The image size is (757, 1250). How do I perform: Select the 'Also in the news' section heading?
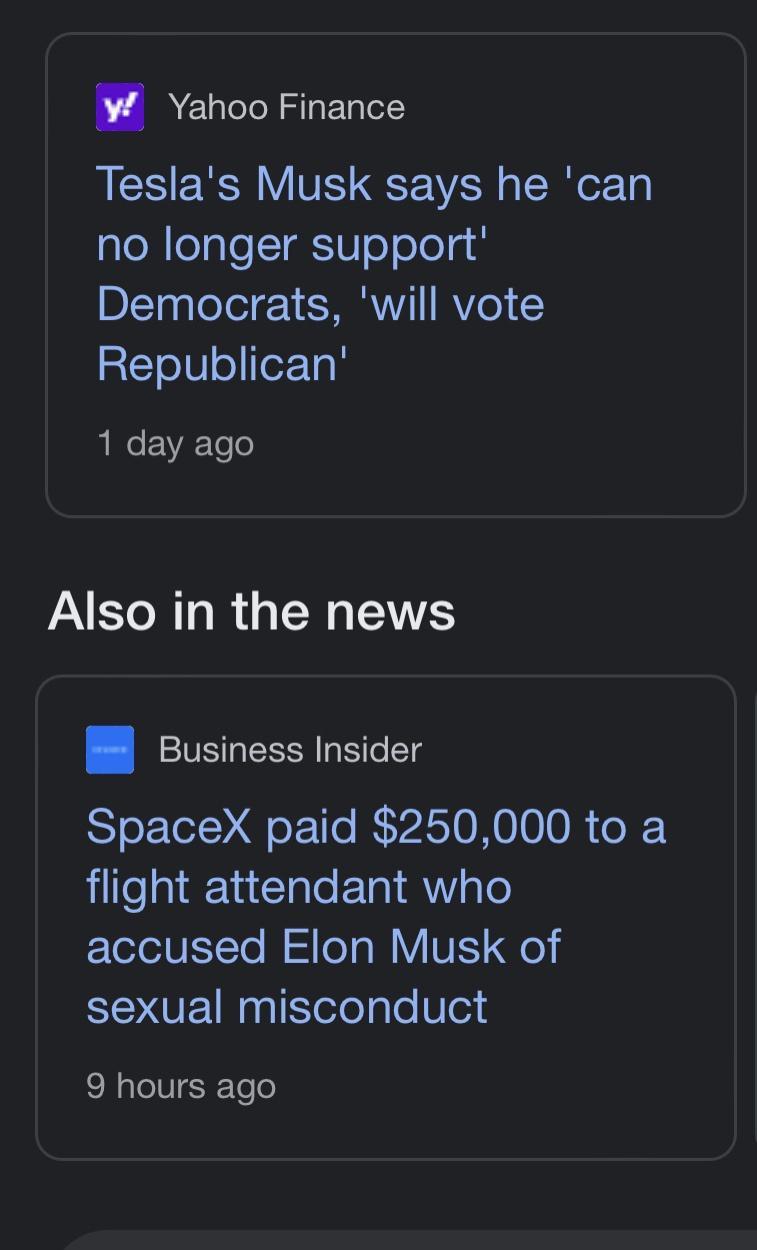pyautogui.click(x=252, y=611)
